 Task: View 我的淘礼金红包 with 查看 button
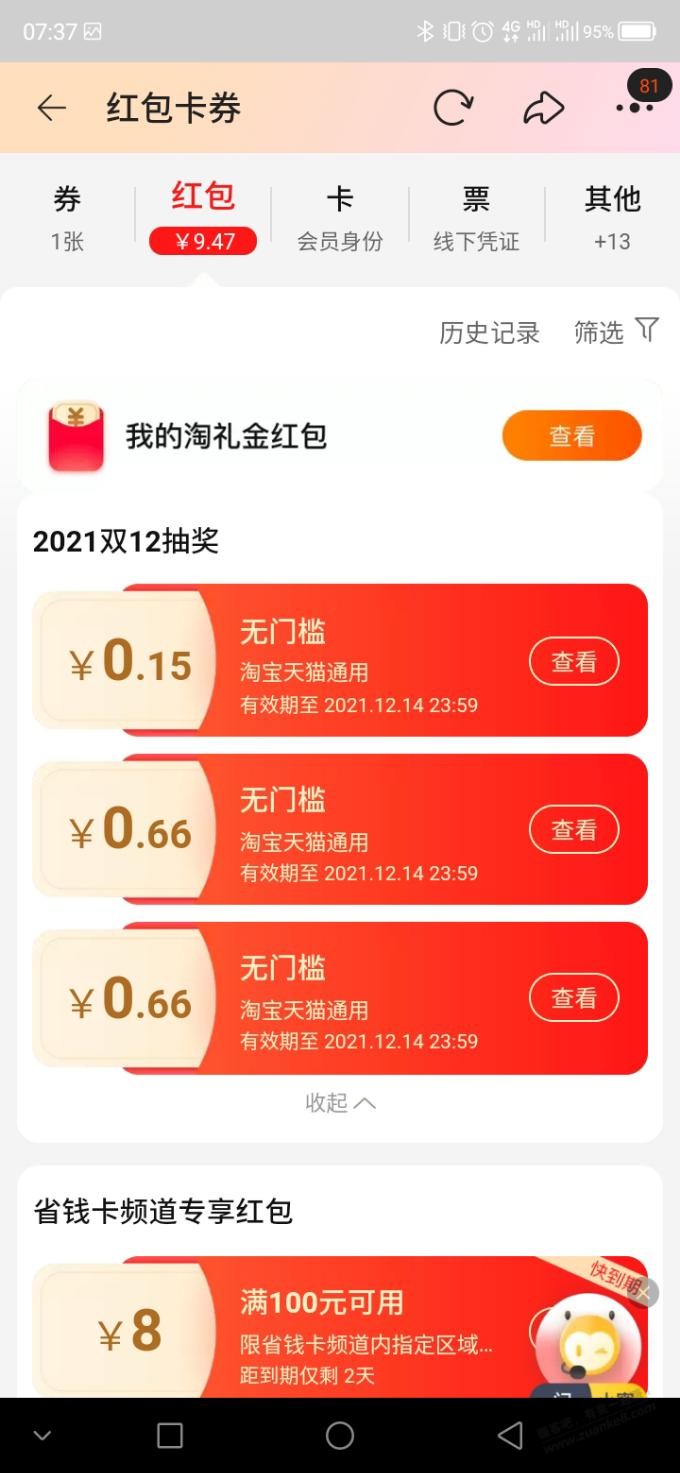(571, 436)
